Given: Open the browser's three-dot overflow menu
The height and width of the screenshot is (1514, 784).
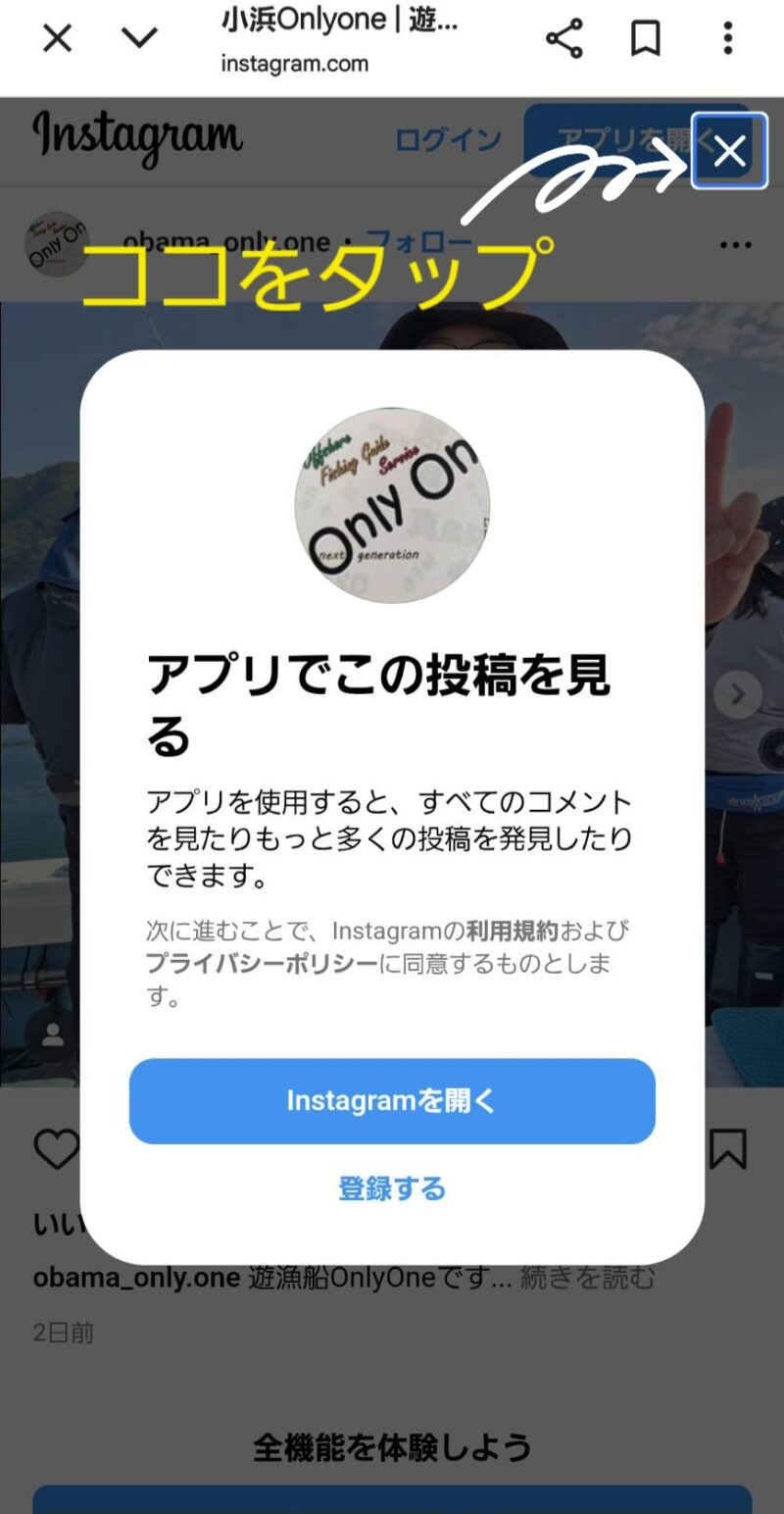Looking at the screenshot, I should pos(727,39).
